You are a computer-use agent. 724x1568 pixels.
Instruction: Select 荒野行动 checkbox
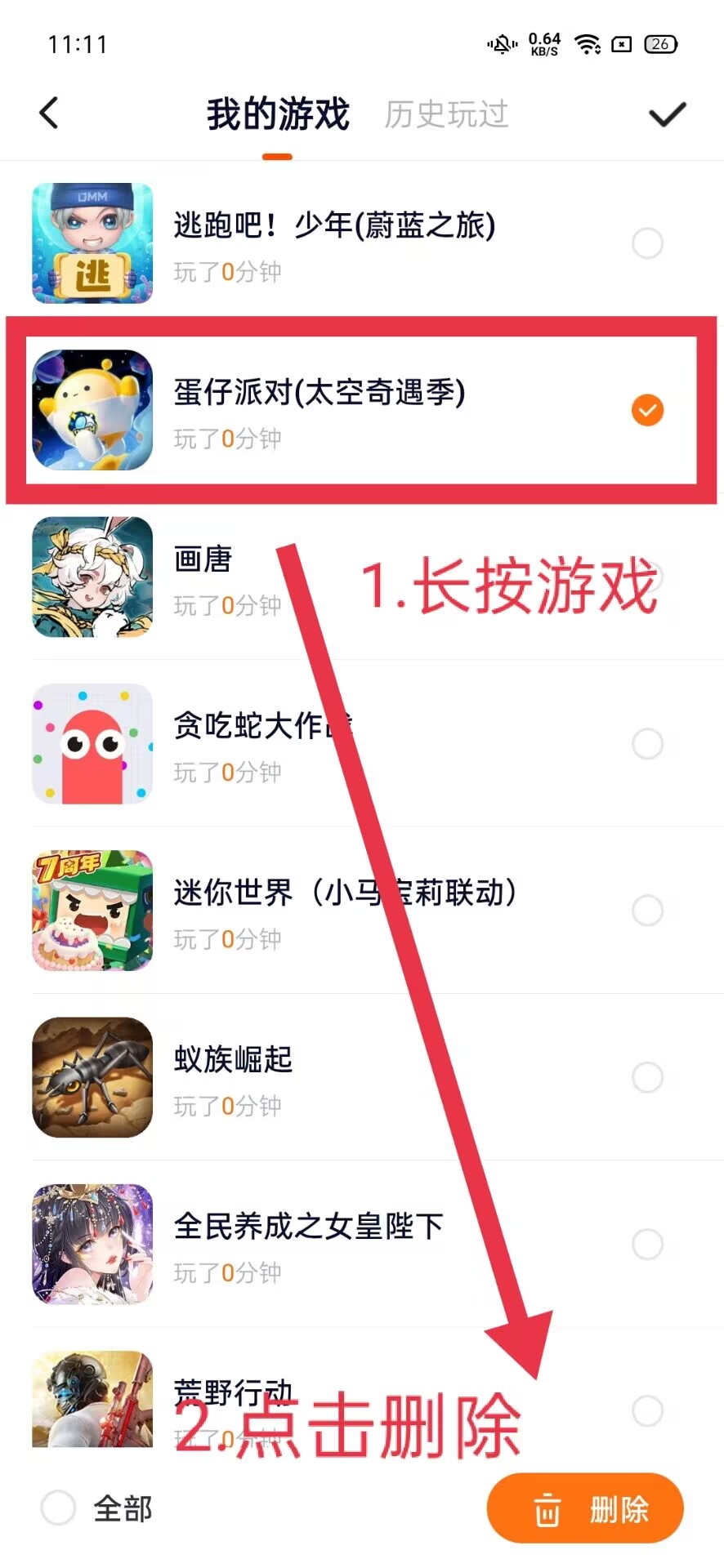click(x=647, y=1410)
